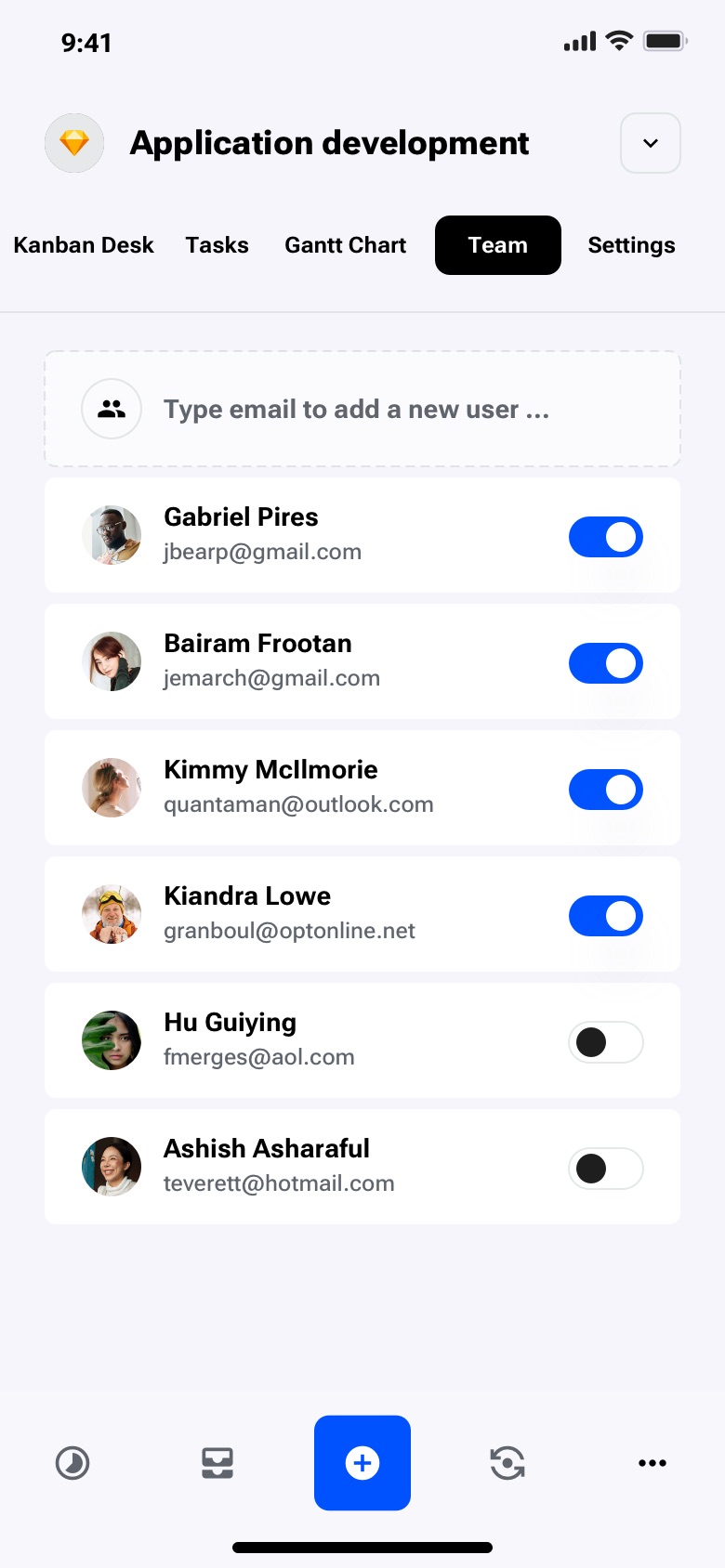The image size is (725, 1568).
Task: Tap the blue plus add button
Action: coord(362,1463)
